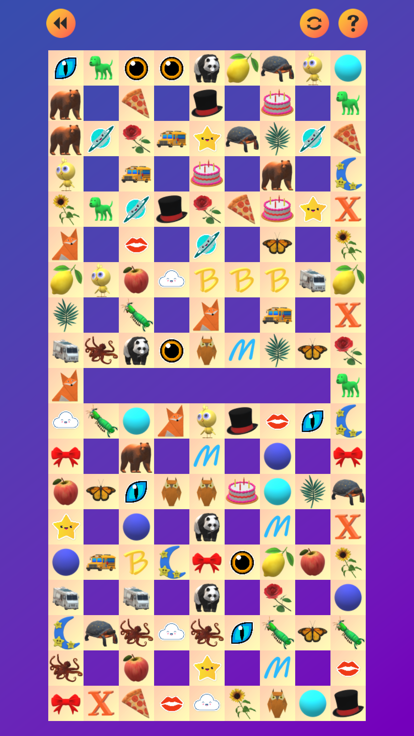
Task: Pick the cloud tile beside the B tiles
Action: tap(171, 280)
